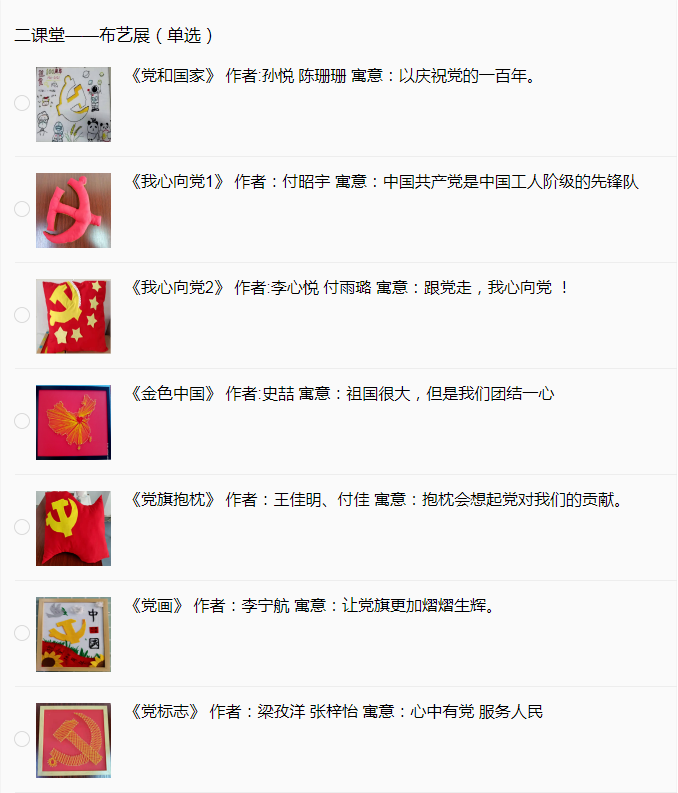Choose 《党画》 by 李宁航
This screenshot has height=793, width=678.
[22, 633]
